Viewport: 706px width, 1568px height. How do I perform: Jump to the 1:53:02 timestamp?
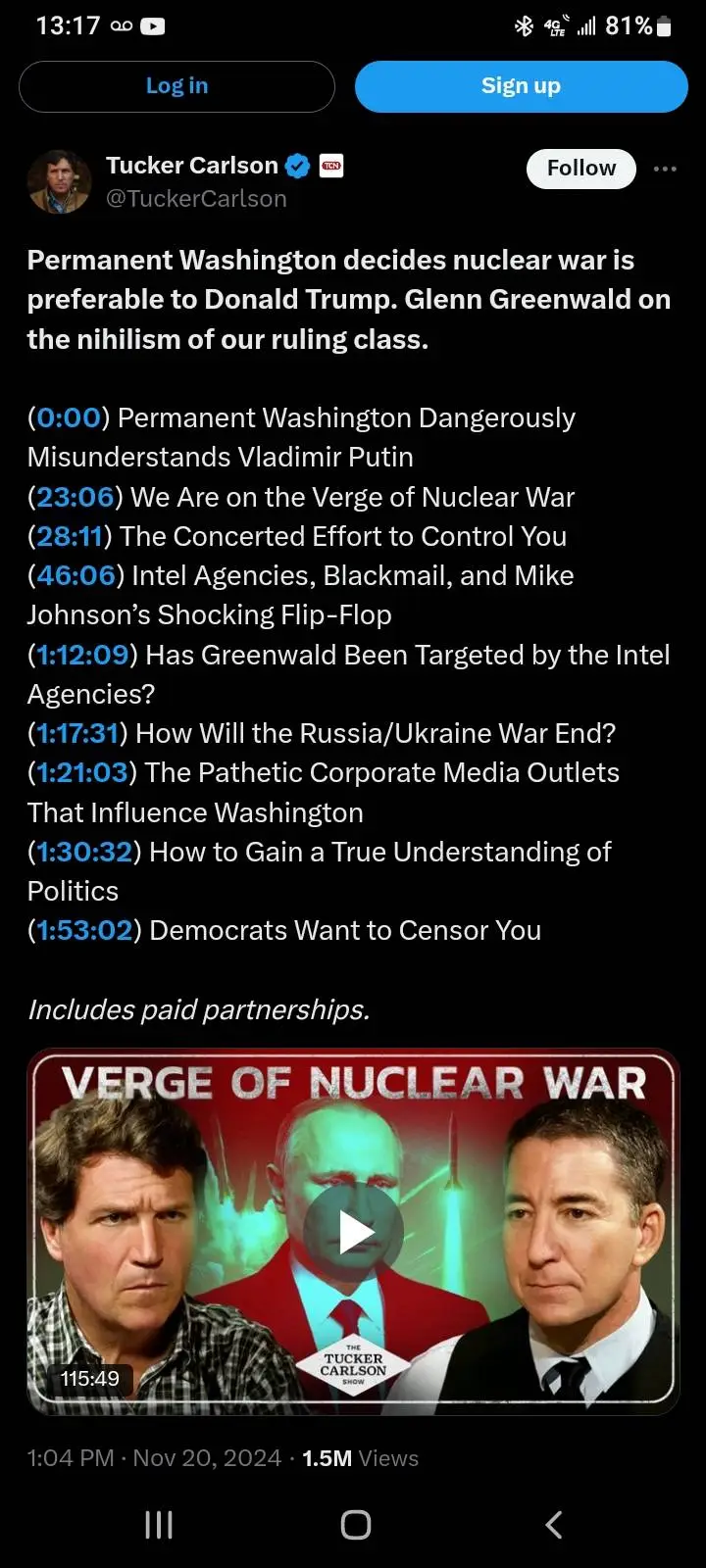coord(84,930)
